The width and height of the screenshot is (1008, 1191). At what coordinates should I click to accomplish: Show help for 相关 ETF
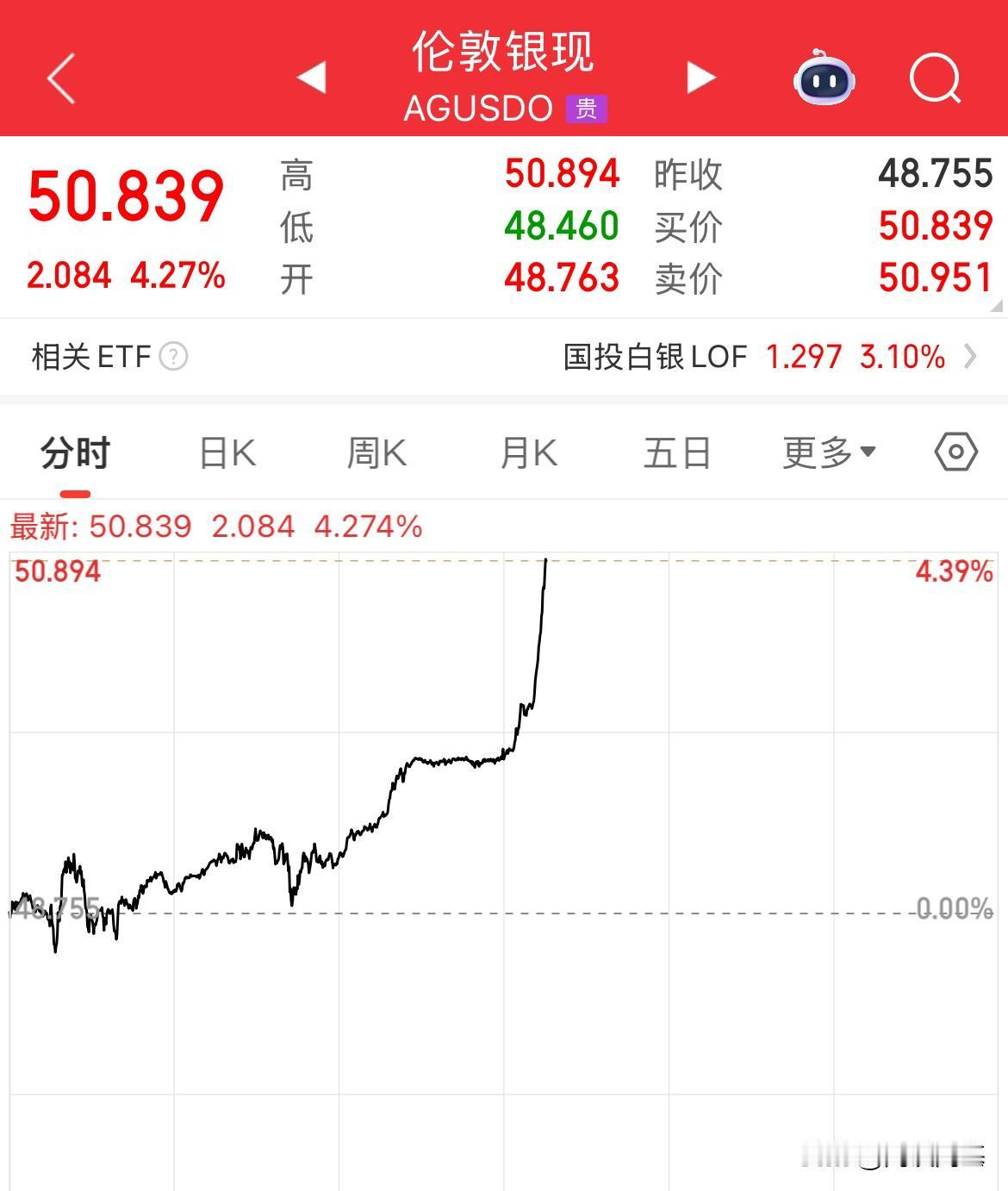[174, 356]
